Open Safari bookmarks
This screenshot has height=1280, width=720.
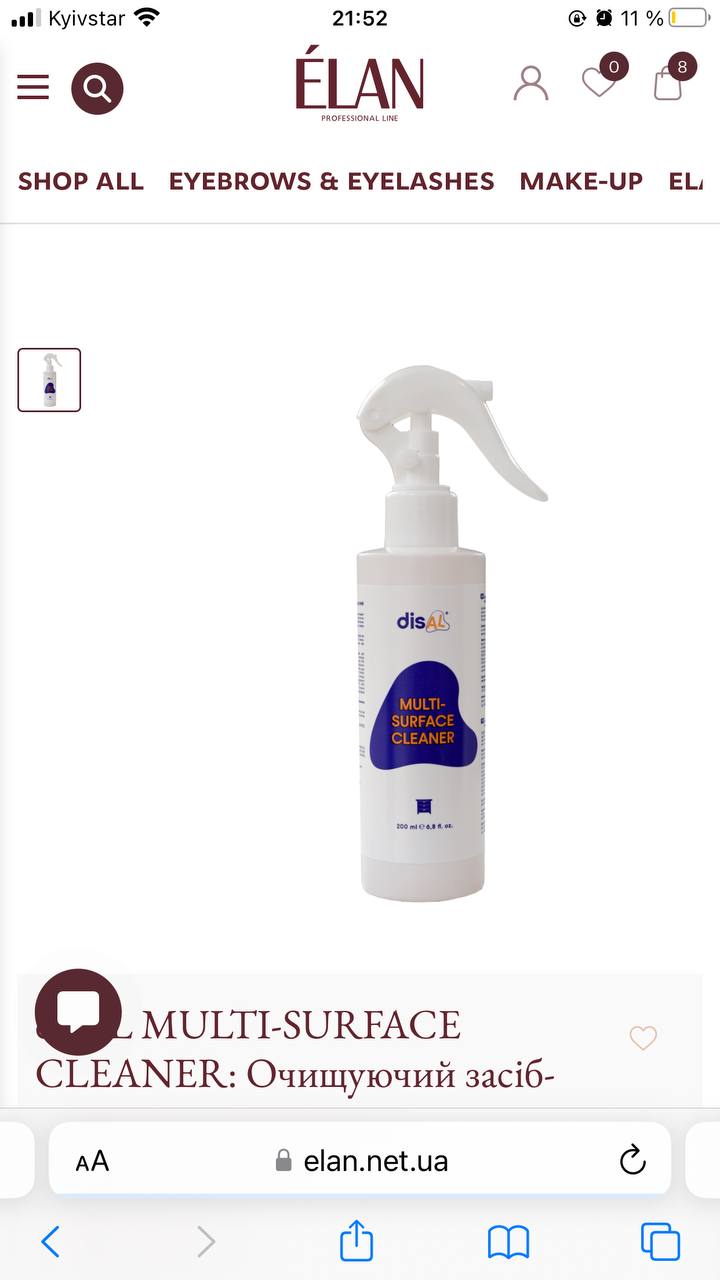(508, 1242)
